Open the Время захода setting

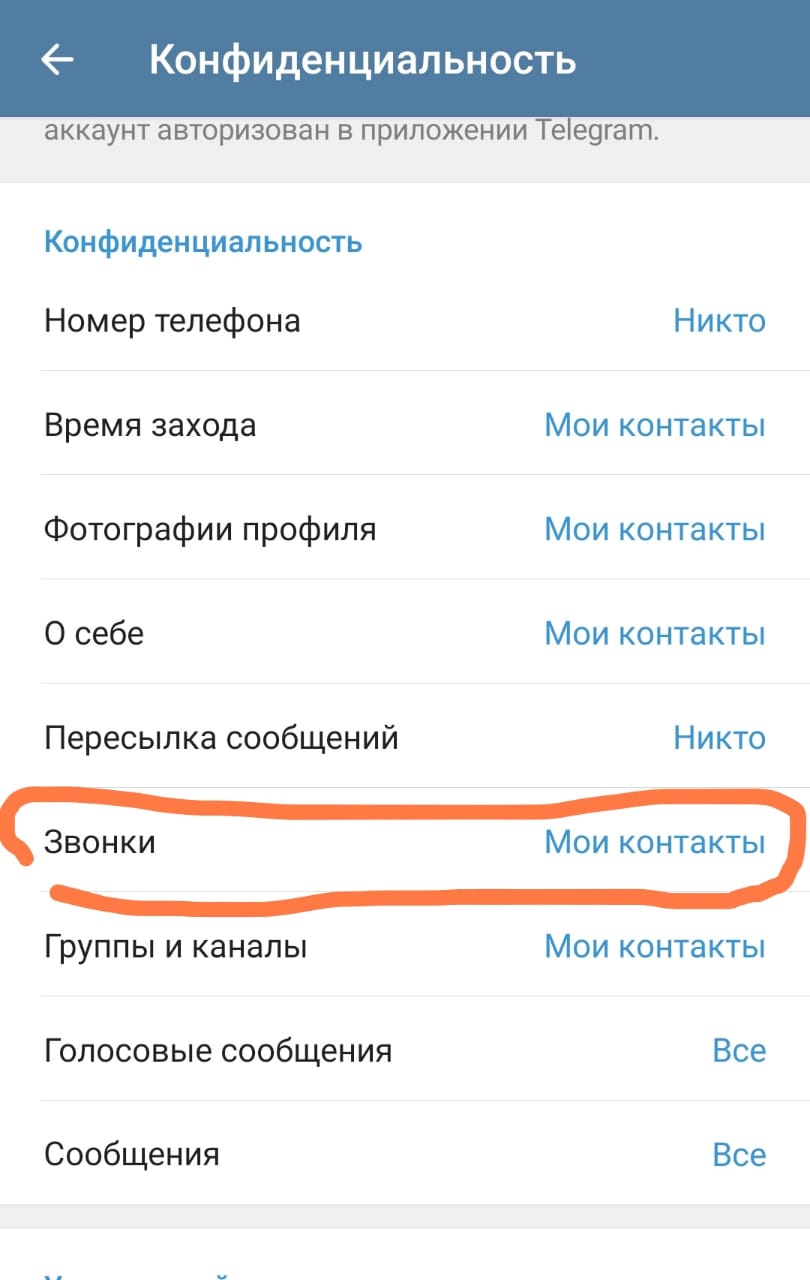click(404, 425)
